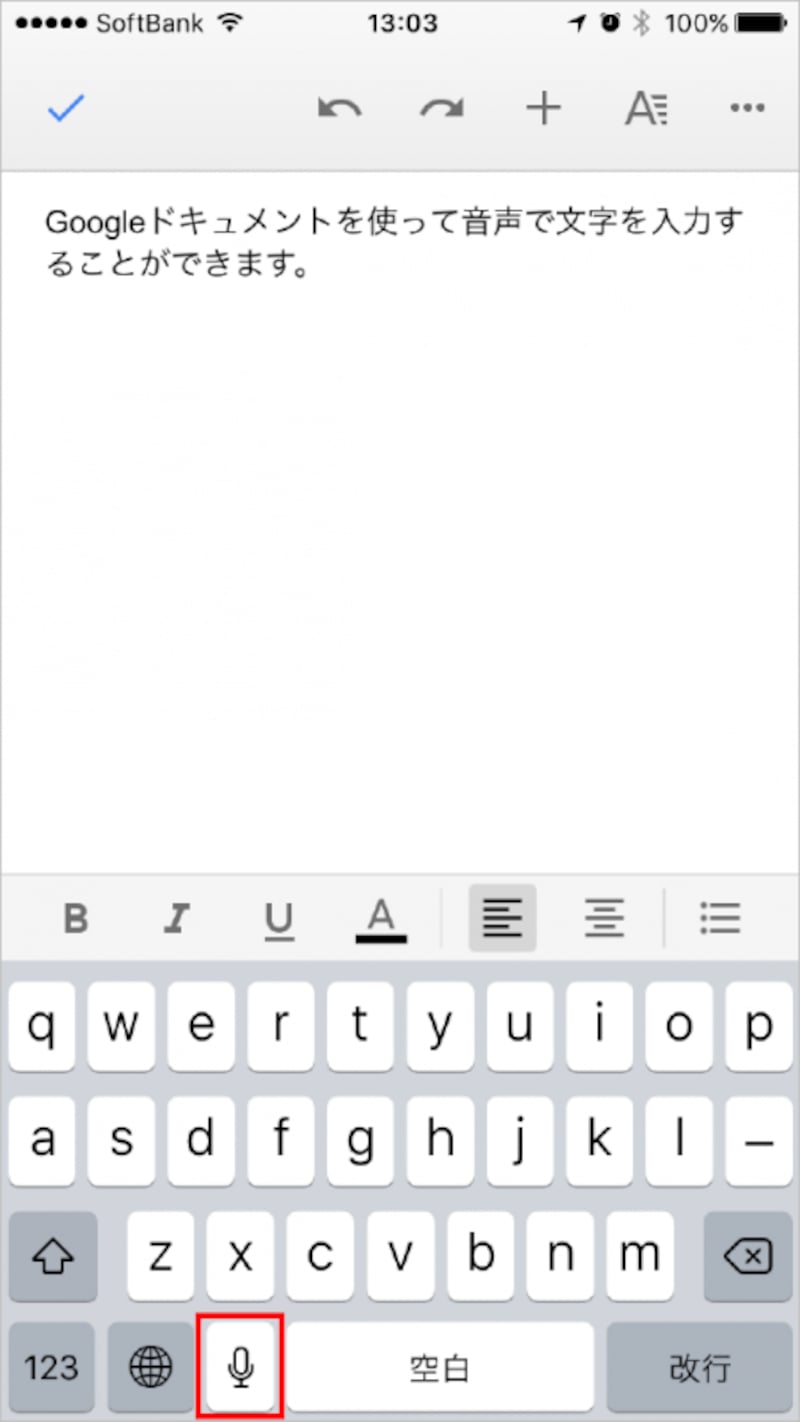This screenshot has height=1422, width=800.
Task: Switch keyboards using the globe key
Action: [149, 1366]
